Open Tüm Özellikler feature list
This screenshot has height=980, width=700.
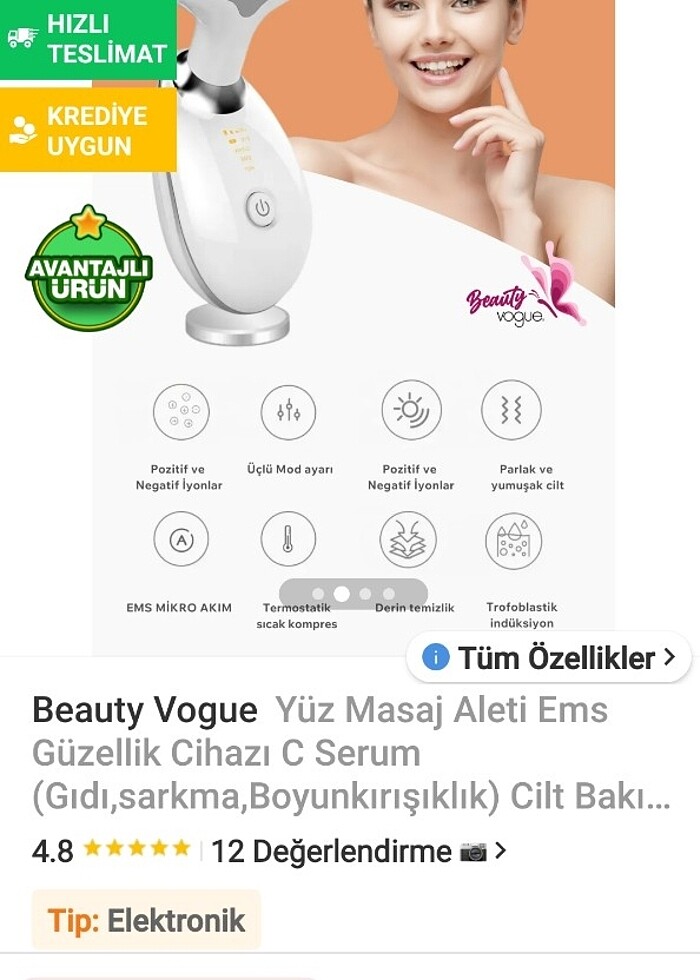point(549,658)
